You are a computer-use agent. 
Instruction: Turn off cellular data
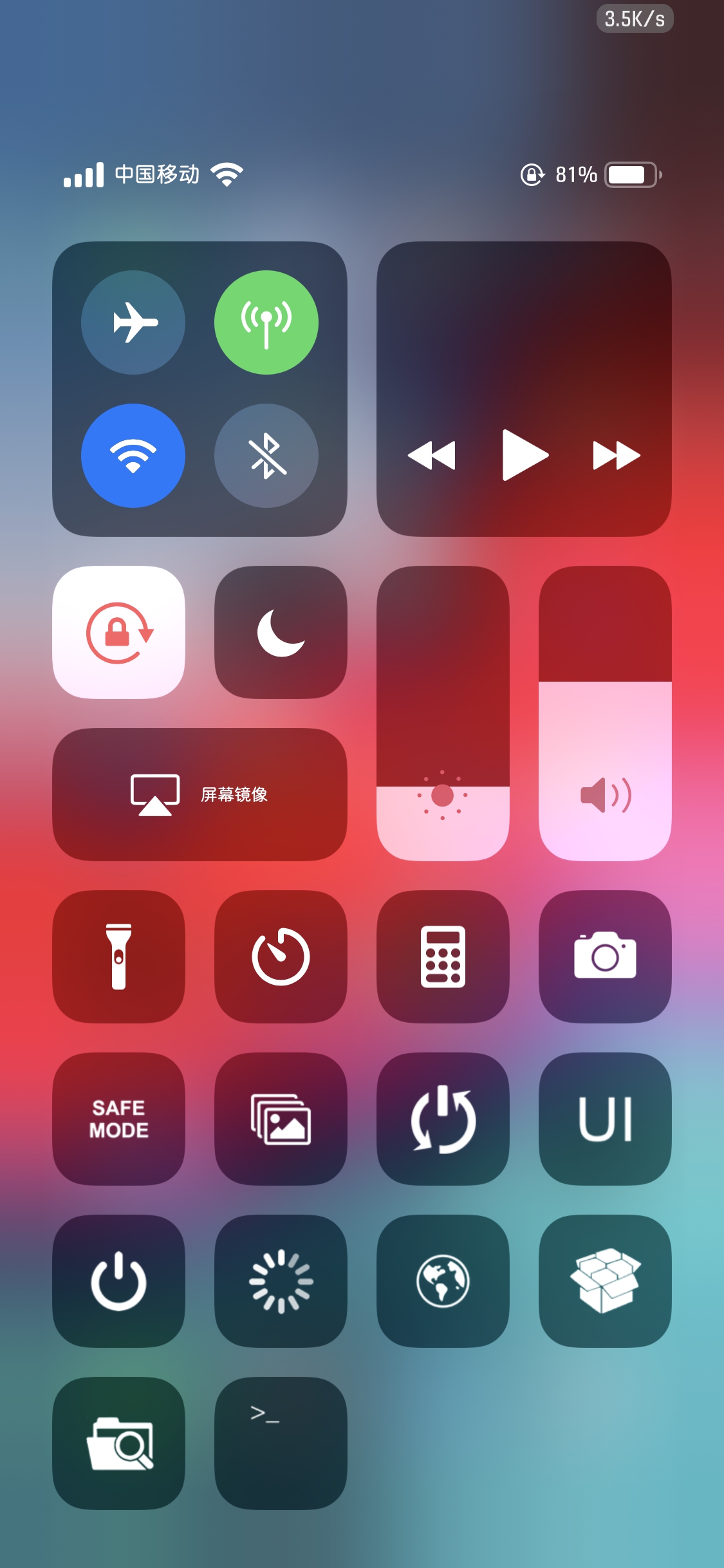pos(266,322)
